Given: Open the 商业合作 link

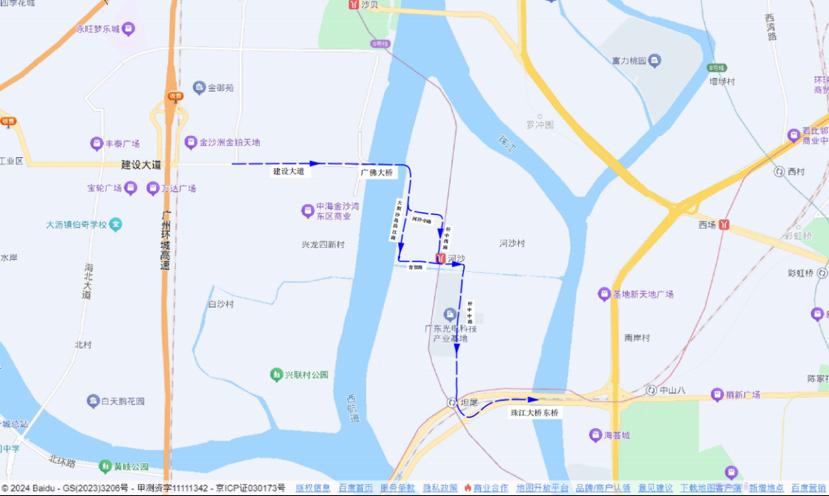Looking at the screenshot, I should (x=490, y=488).
